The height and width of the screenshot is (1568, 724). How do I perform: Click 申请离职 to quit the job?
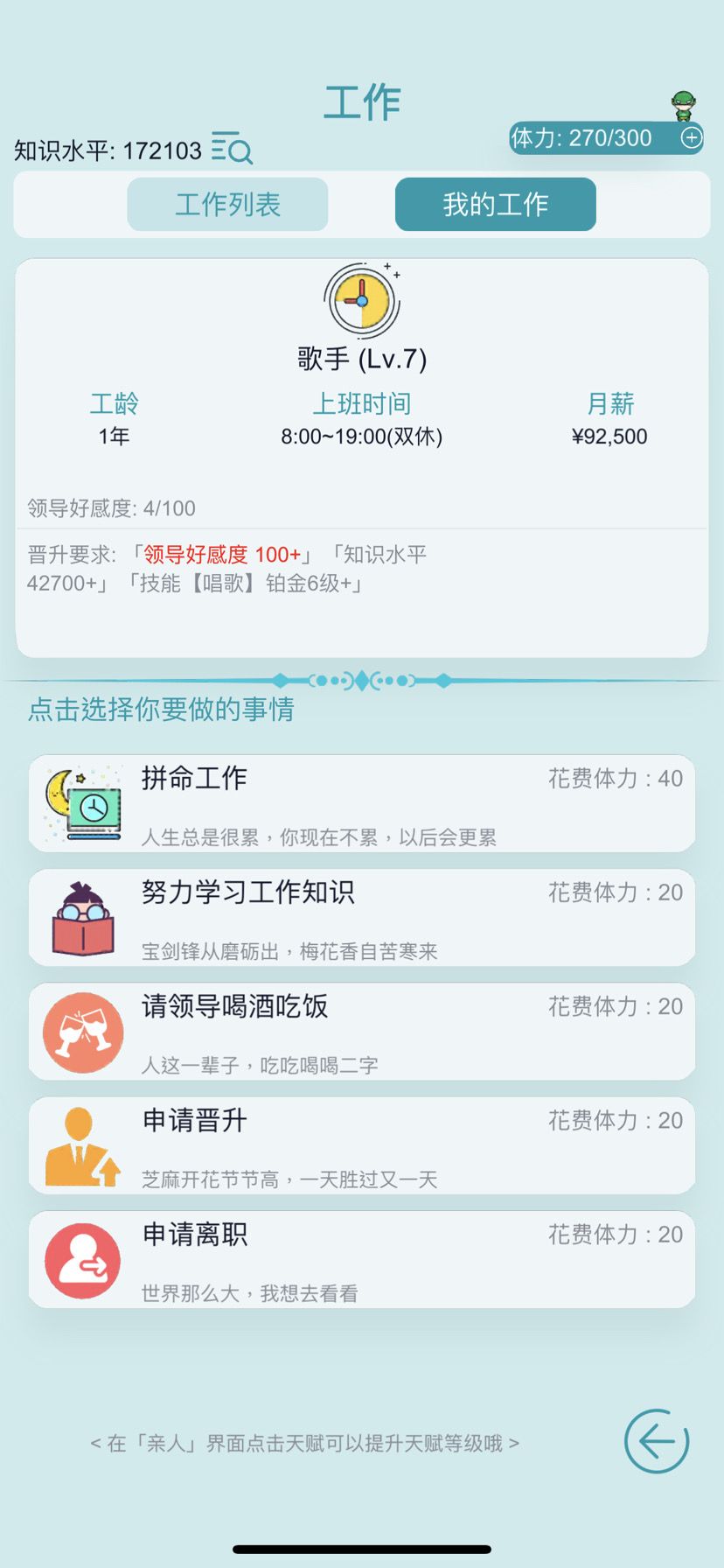[362, 1259]
